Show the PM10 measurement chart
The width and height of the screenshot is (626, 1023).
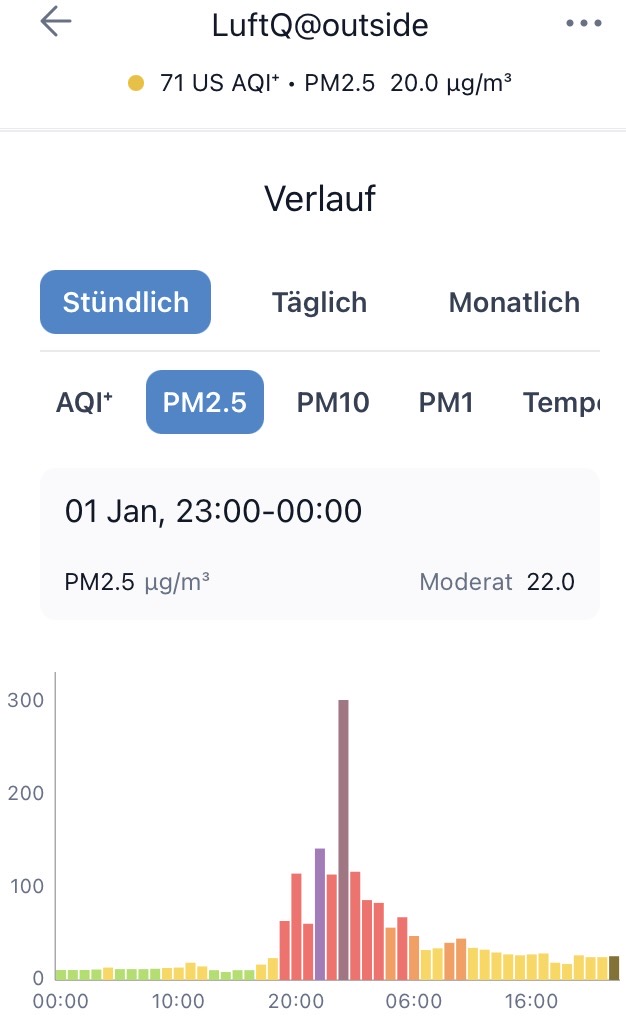coord(333,402)
